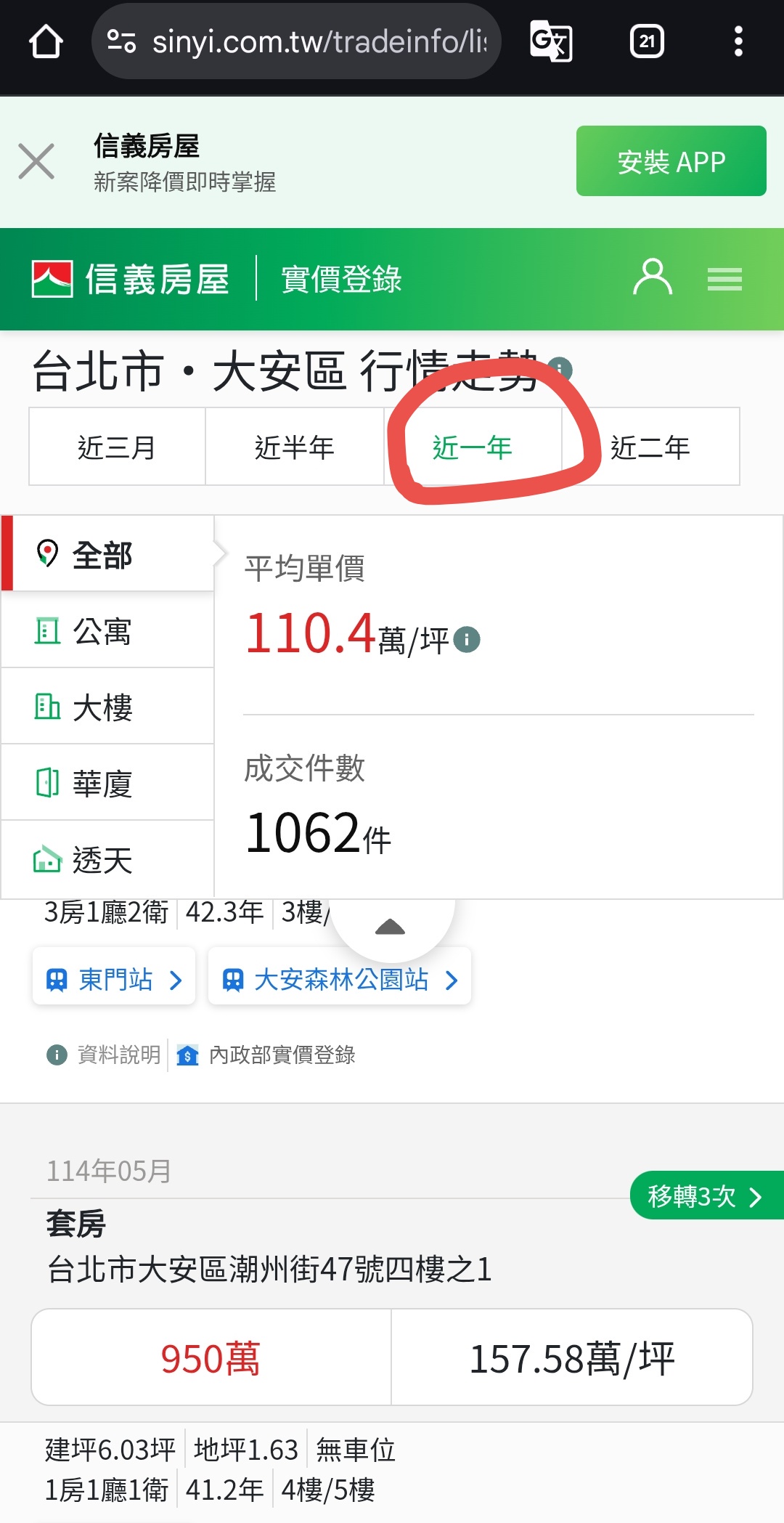Viewport: 784px width, 1523px height.
Task: Open the browser overflow menu
Action: (738, 41)
